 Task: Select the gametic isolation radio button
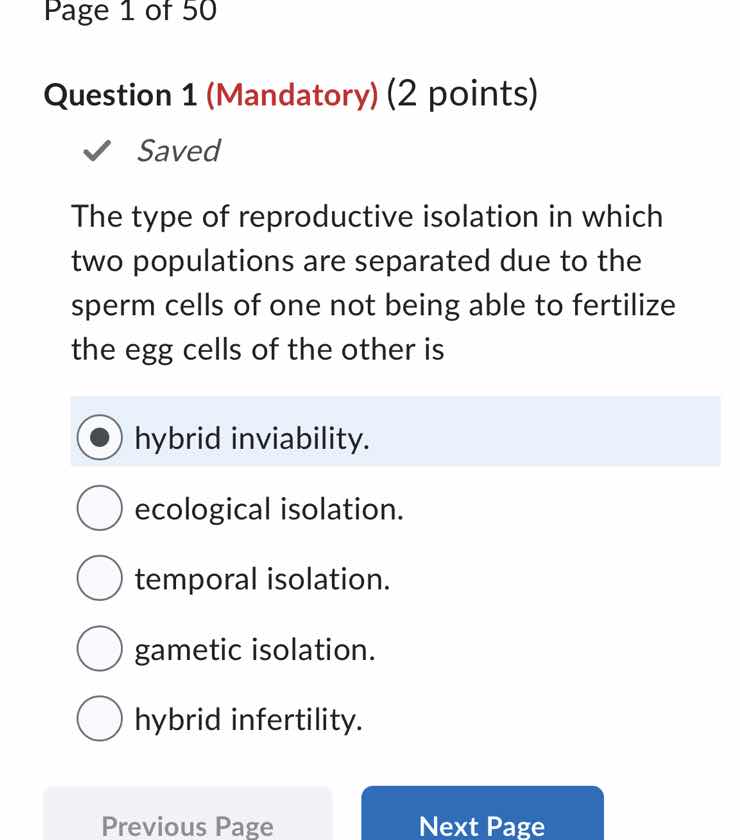pyautogui.click(x=98, y=648)
